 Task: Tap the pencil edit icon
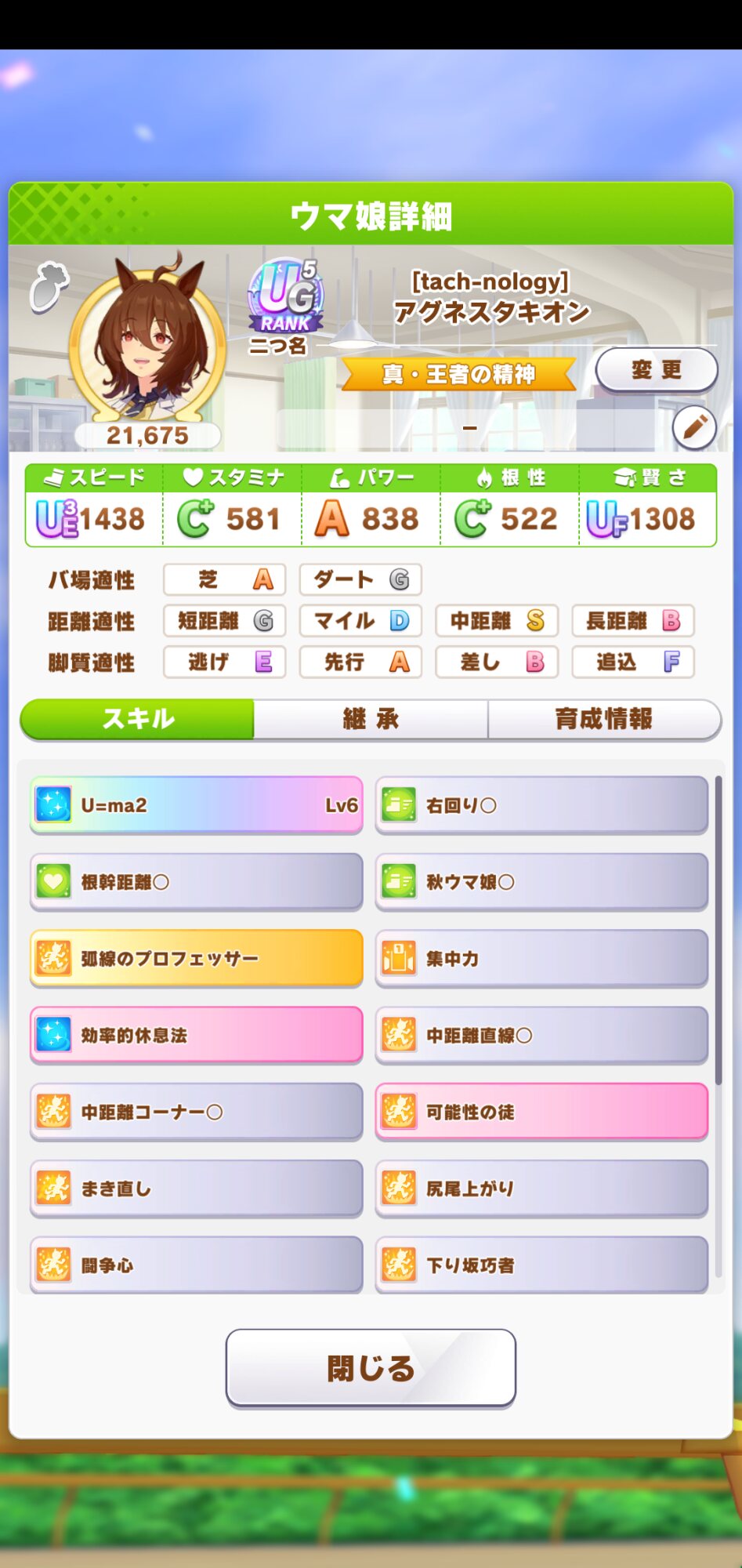[x=694, y=428]
